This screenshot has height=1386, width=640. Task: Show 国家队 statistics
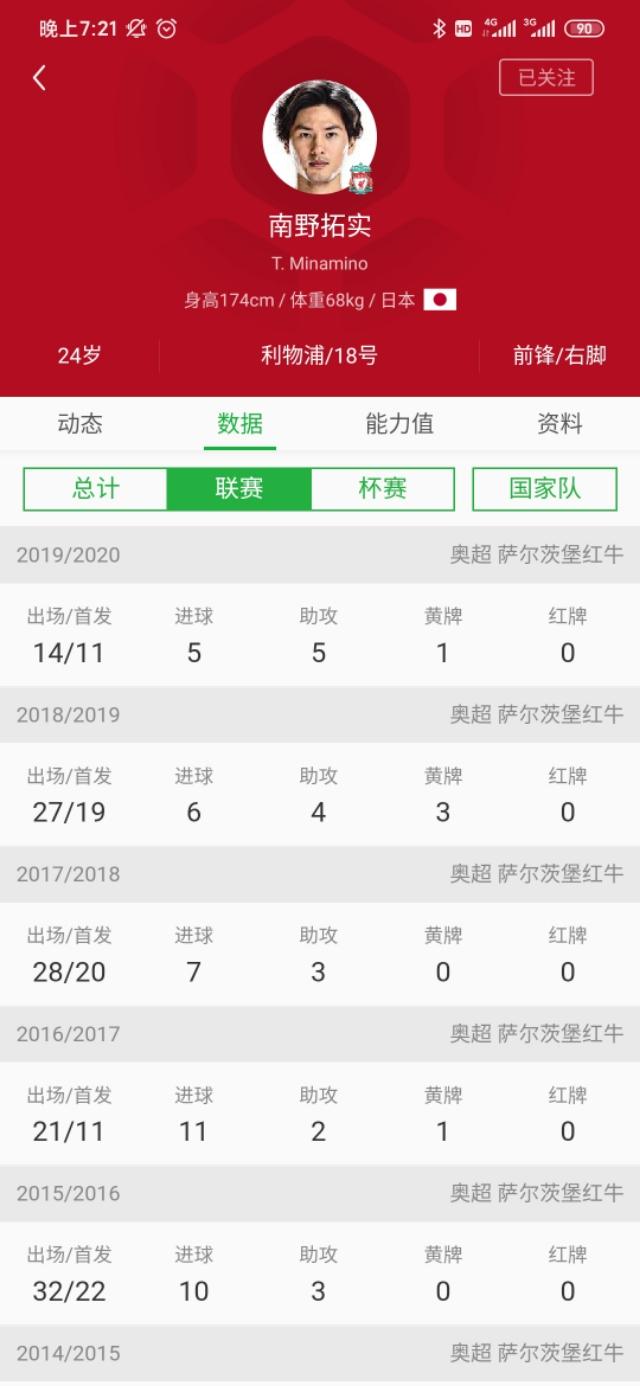point(545,489)
